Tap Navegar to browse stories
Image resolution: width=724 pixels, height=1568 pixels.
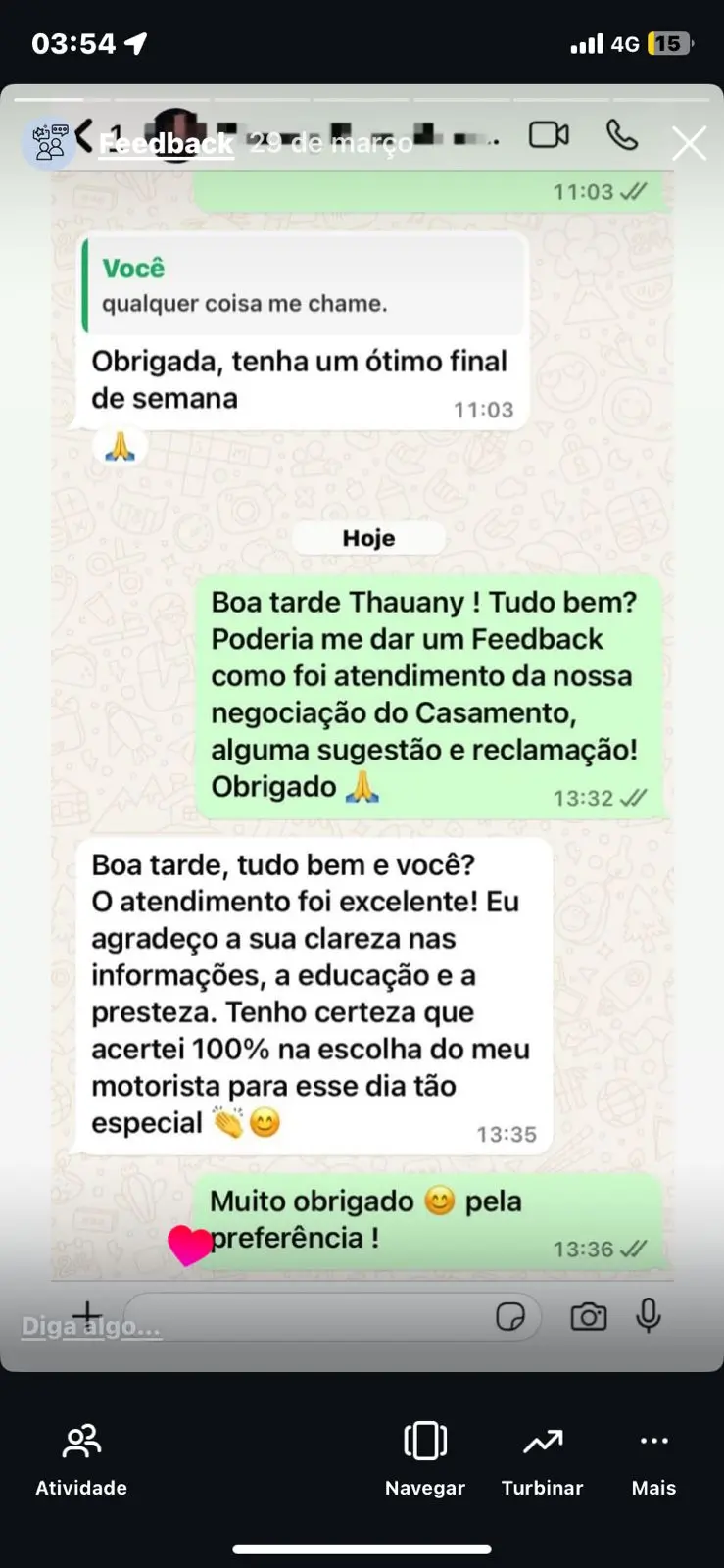[x=425, y=1459]
